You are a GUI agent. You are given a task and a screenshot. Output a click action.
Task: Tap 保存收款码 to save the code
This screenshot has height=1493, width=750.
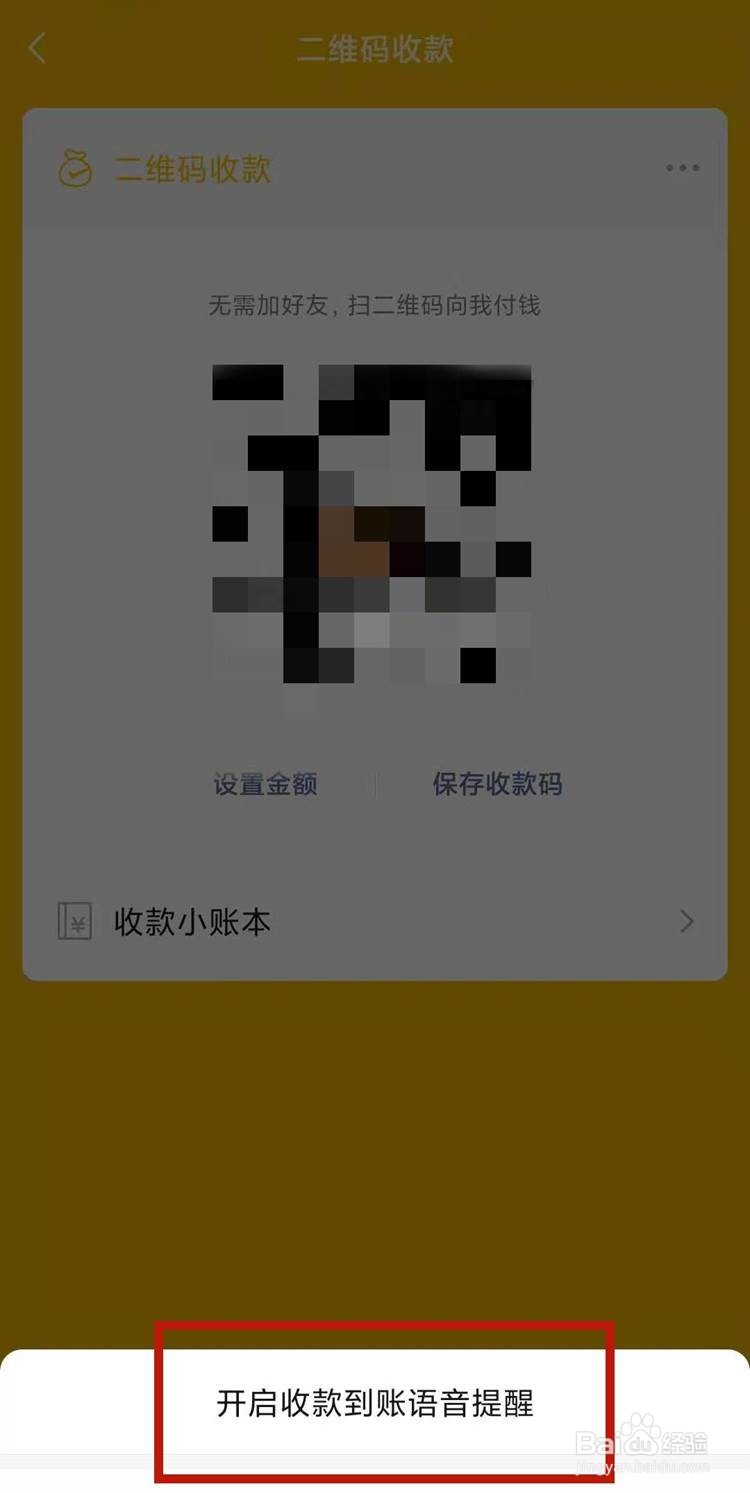[x=497, y=785]
